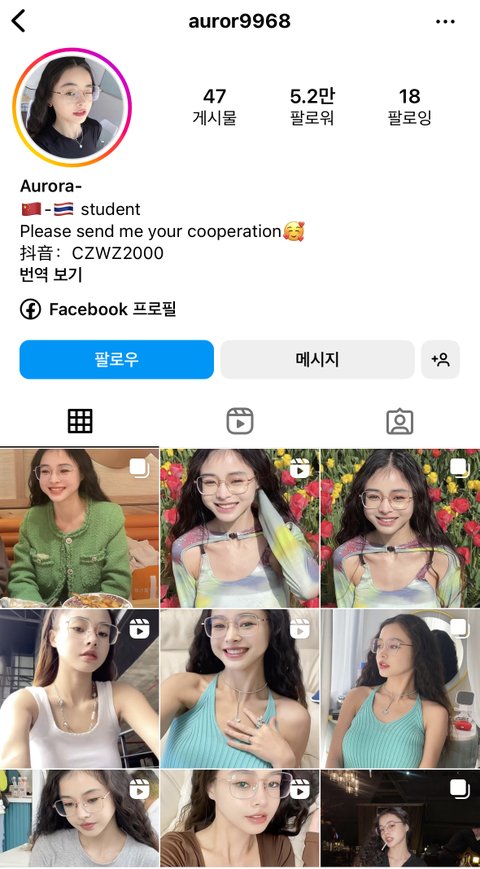Screen dimensions: 480x869
Task: Follow this account with 팔로우 button
Action: [x=116, y=360]
